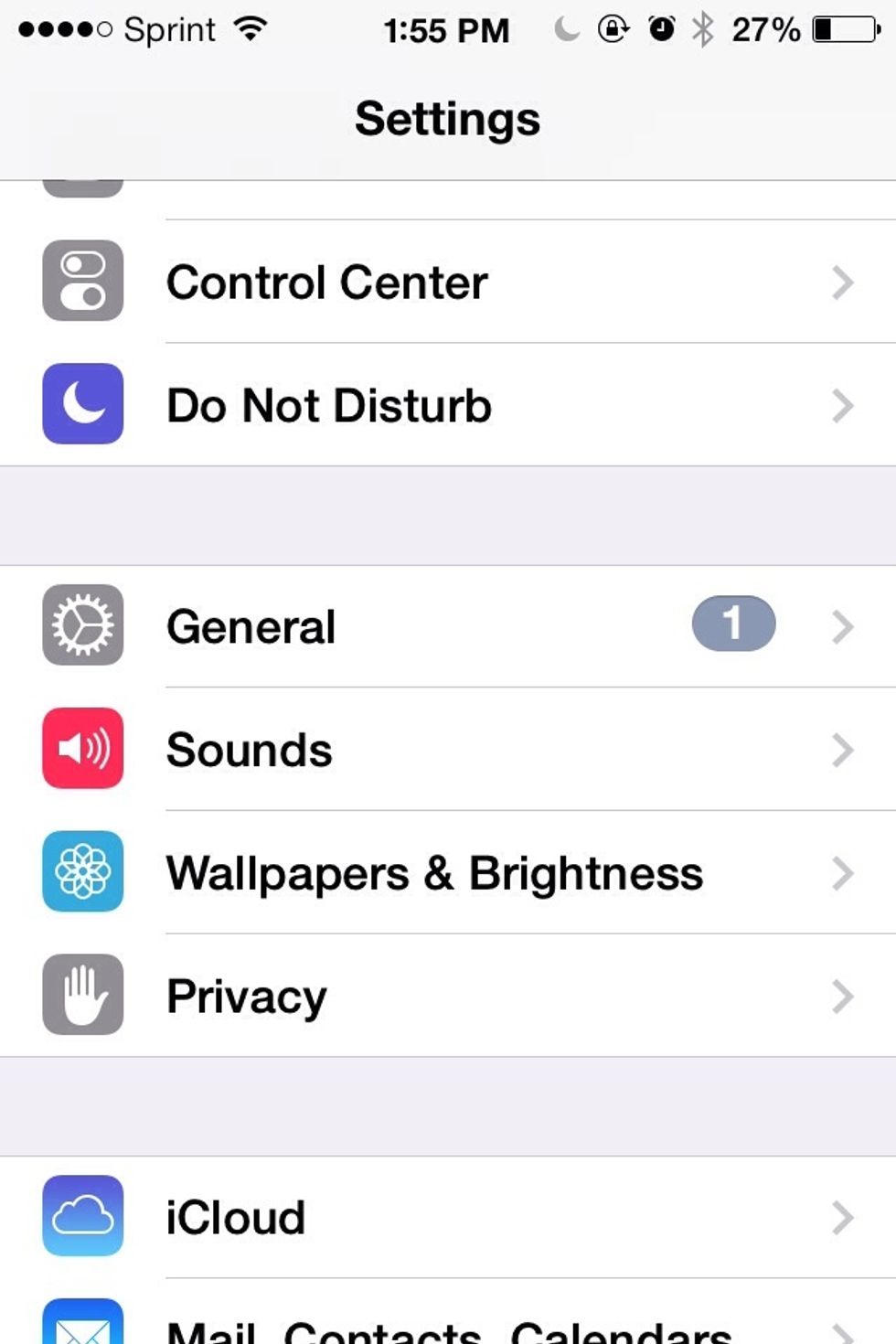Select the red Sounds speaker icon

(x=82, y=750)
